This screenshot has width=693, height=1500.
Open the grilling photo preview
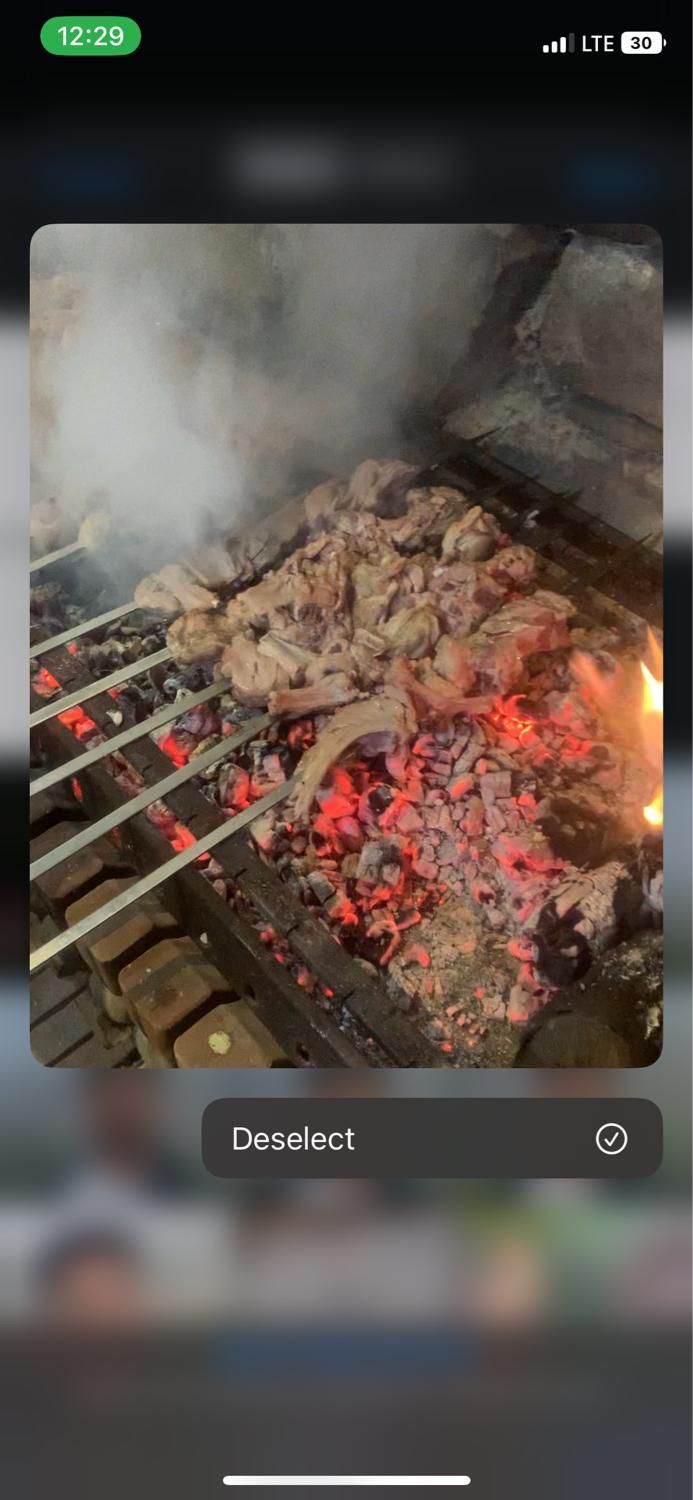(x=346, y=645)
